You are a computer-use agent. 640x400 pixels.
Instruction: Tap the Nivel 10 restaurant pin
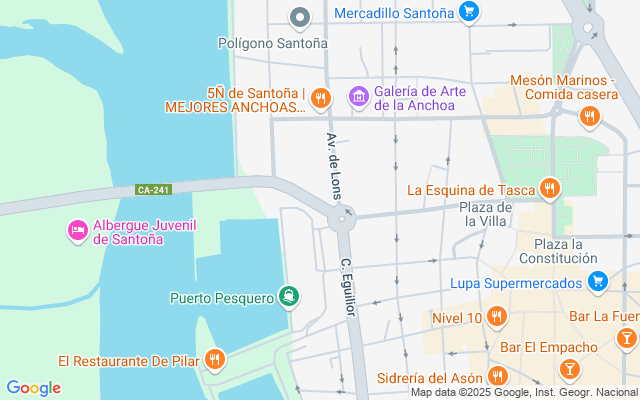(x=497, y=317)
